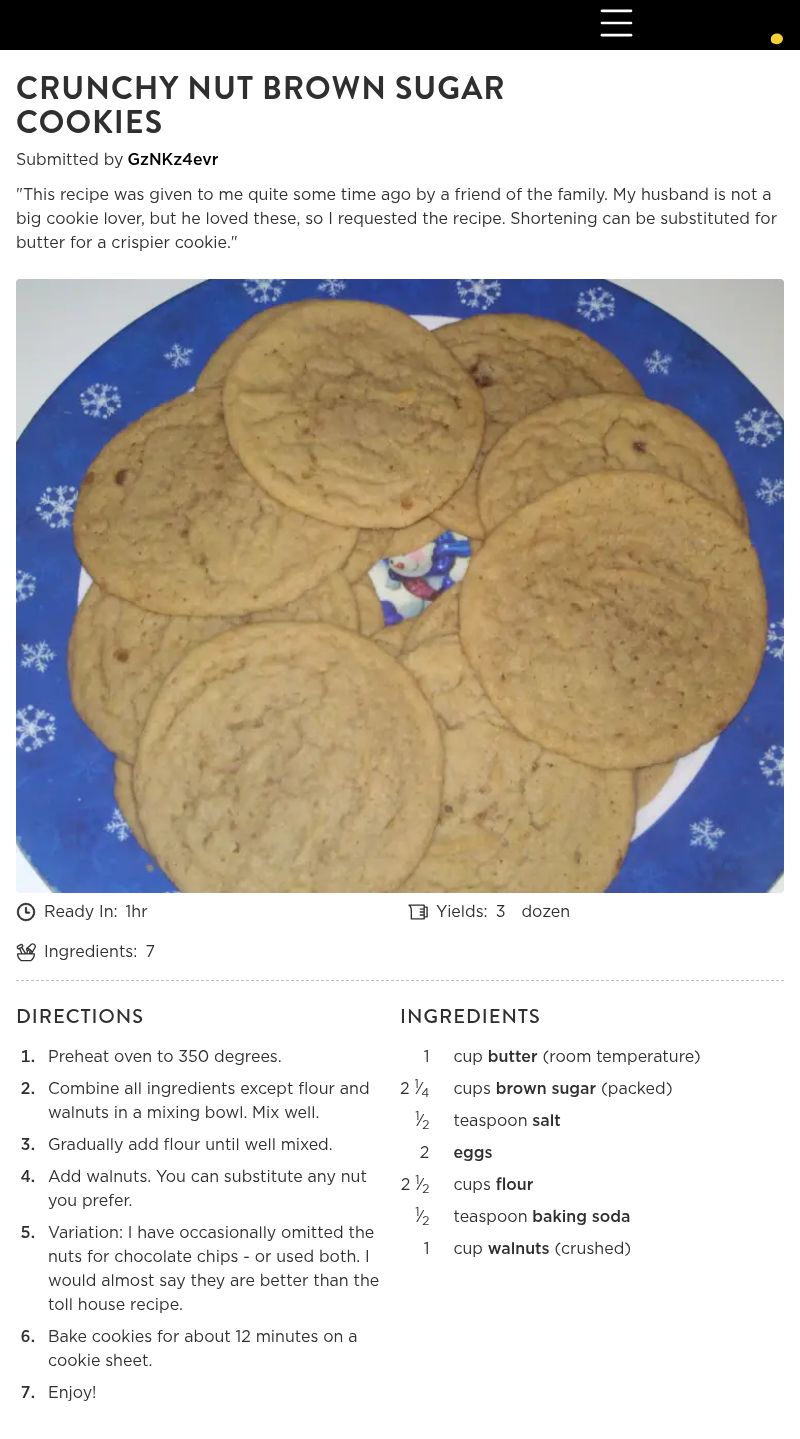View the walnuts ingredient link
Screen dimensions: 800x1439
(x=518, y=1249)
